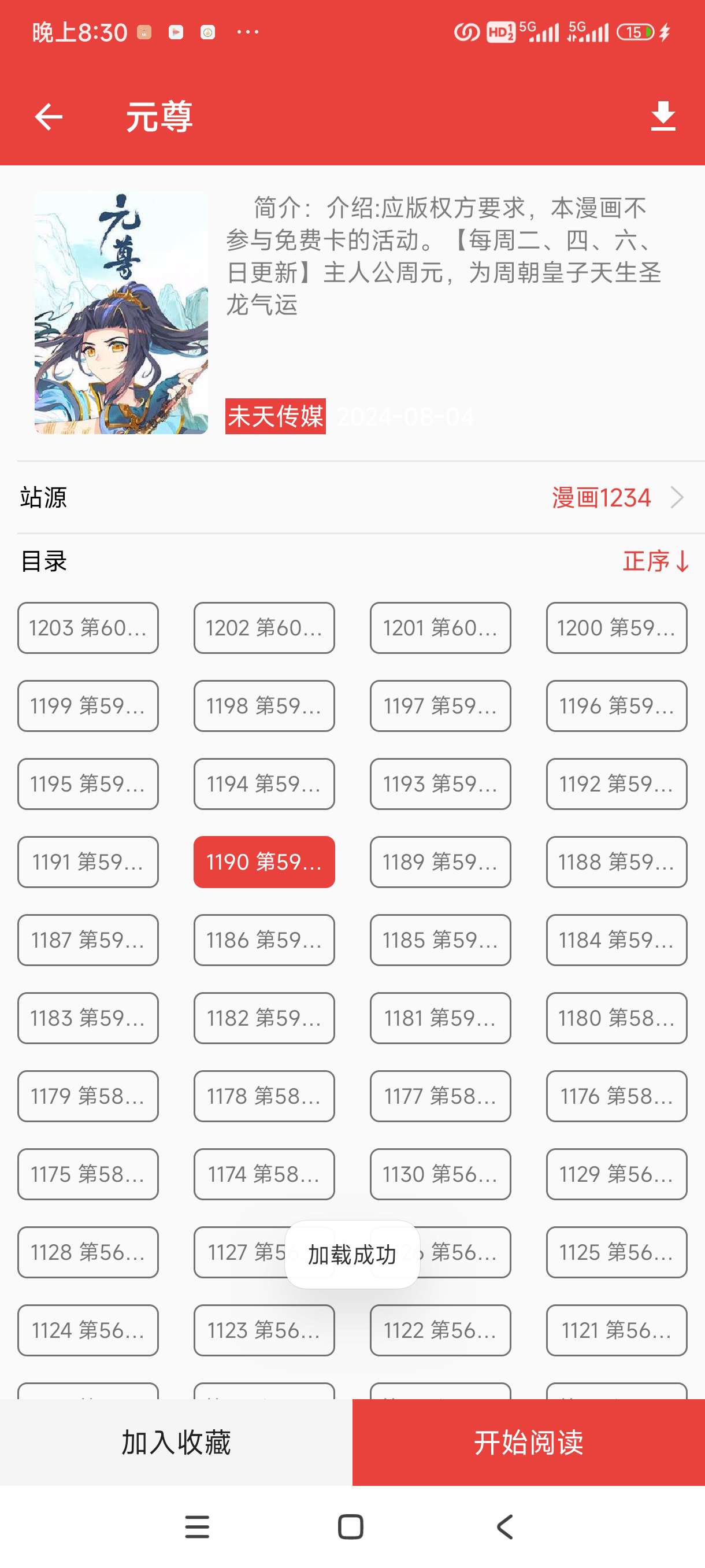This screenshot has width=705, height=1568.
Task: Tap chapter 1194
Action: pos(264,783)
